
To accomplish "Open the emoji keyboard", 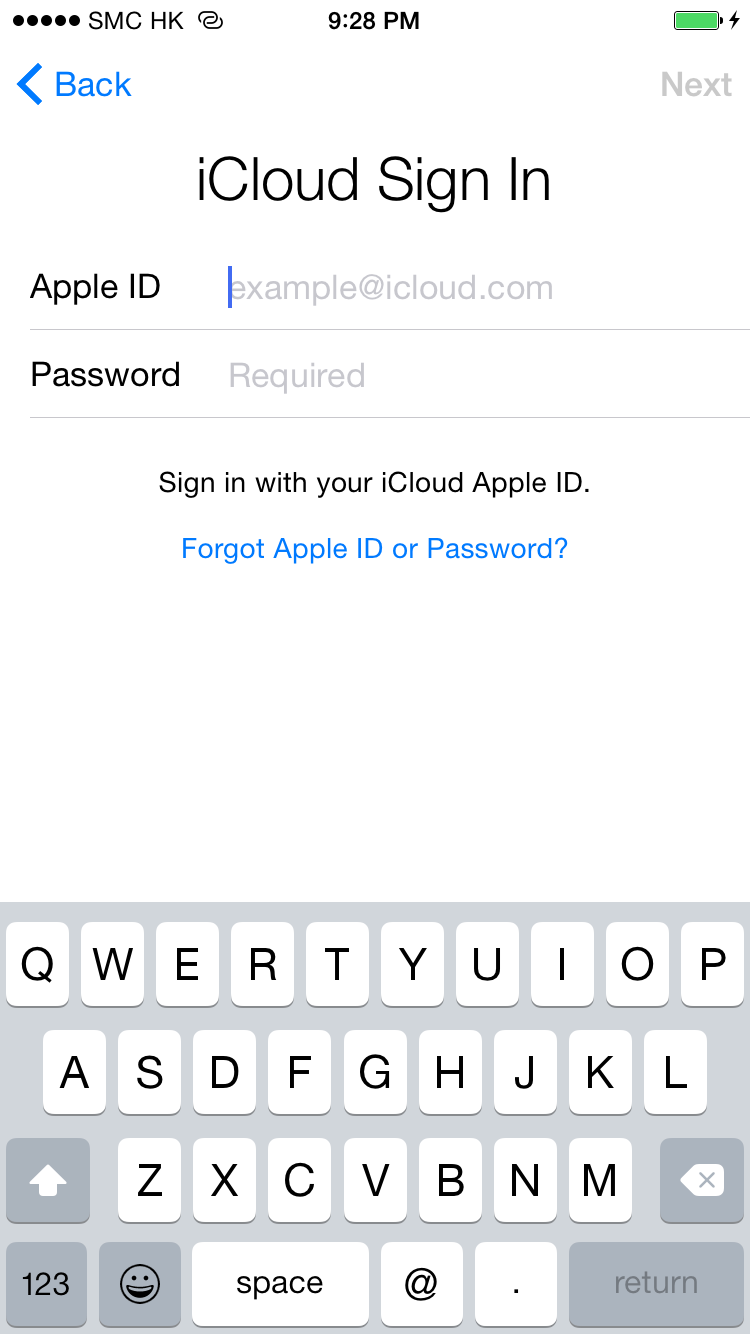I will (140, 1284).
